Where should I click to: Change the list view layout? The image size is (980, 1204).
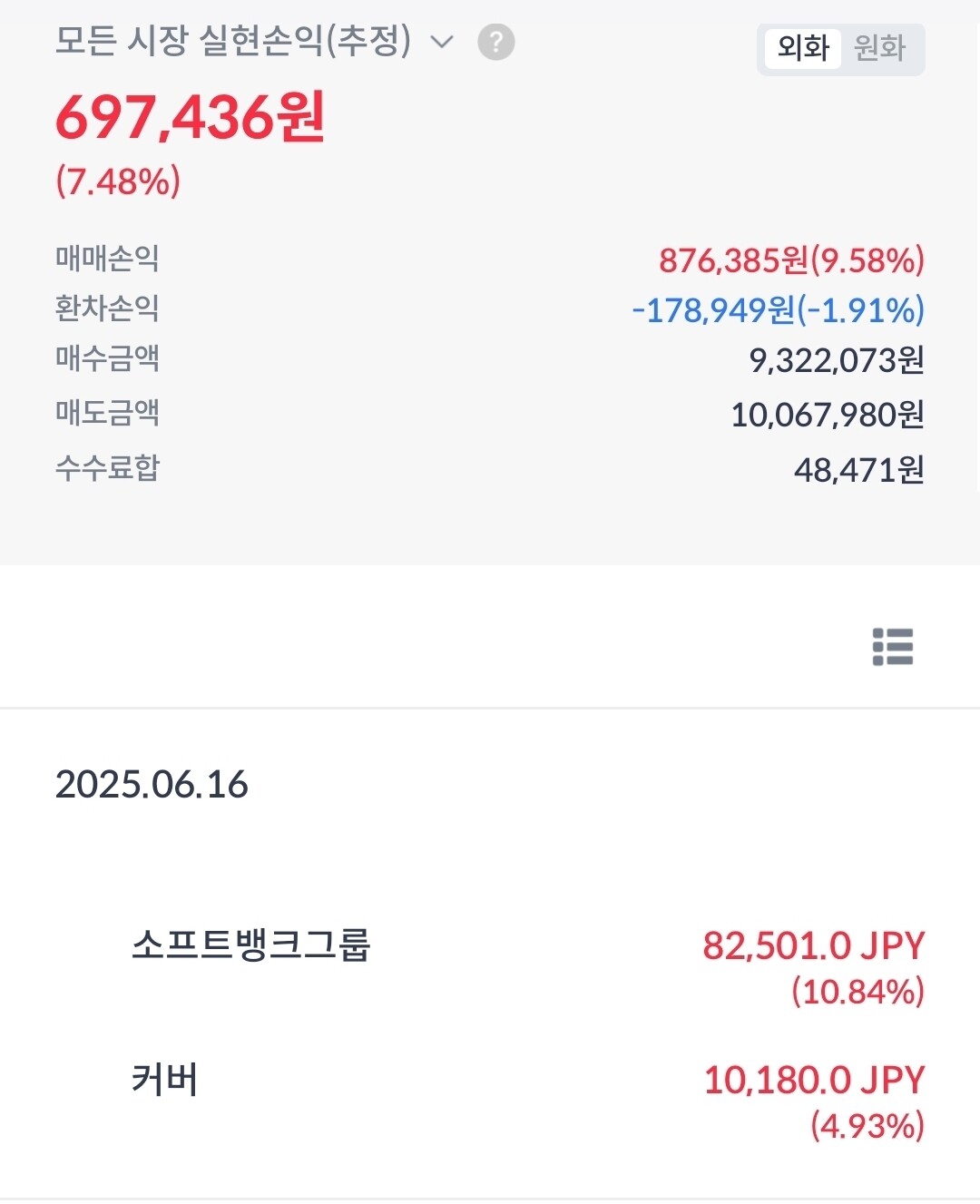pos(892,647)
